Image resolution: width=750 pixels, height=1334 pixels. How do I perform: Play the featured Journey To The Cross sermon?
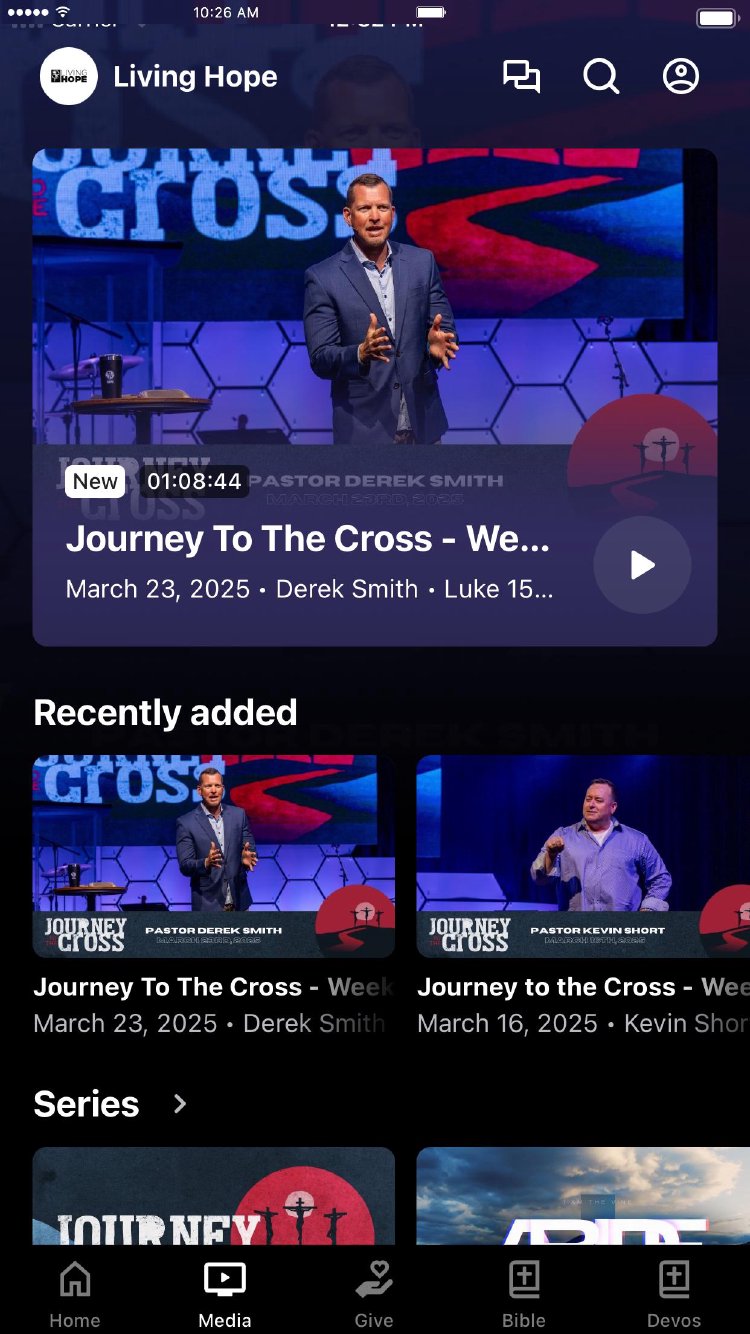(x=642, y=565)
